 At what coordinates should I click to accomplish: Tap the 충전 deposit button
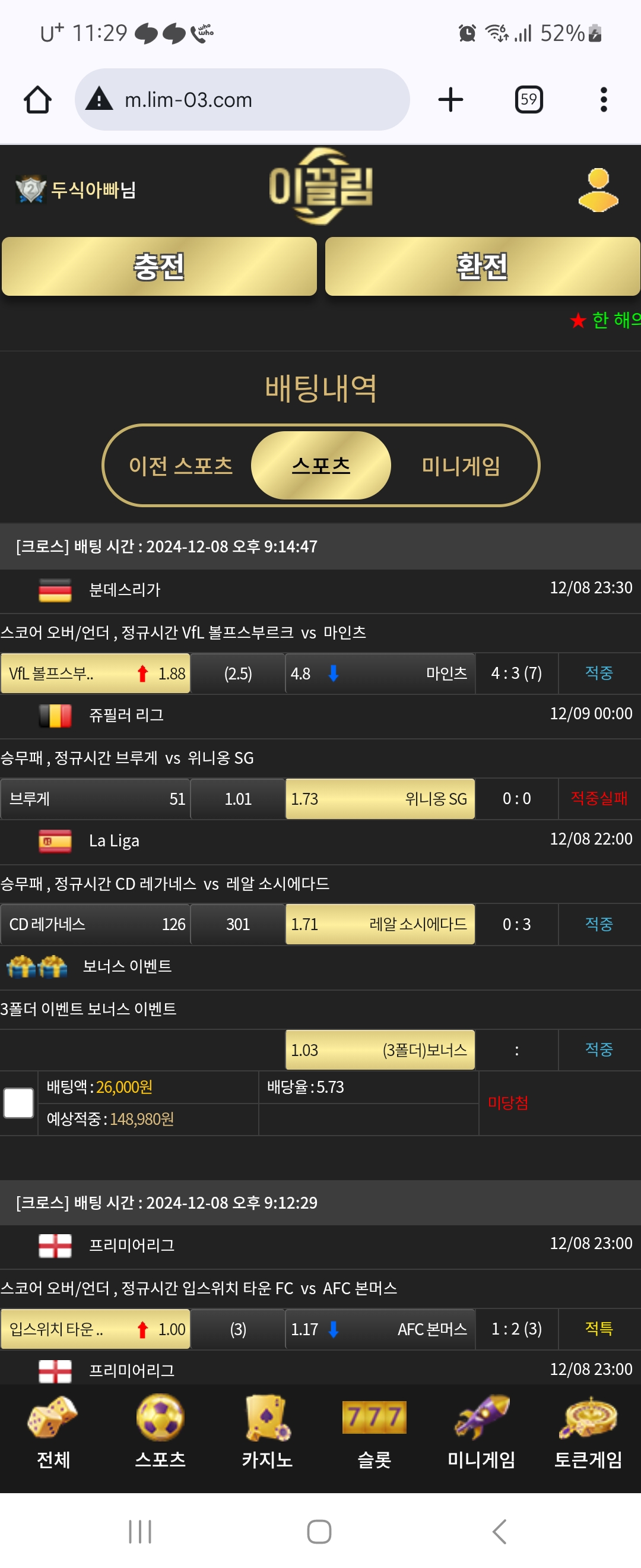pos(159,267)
